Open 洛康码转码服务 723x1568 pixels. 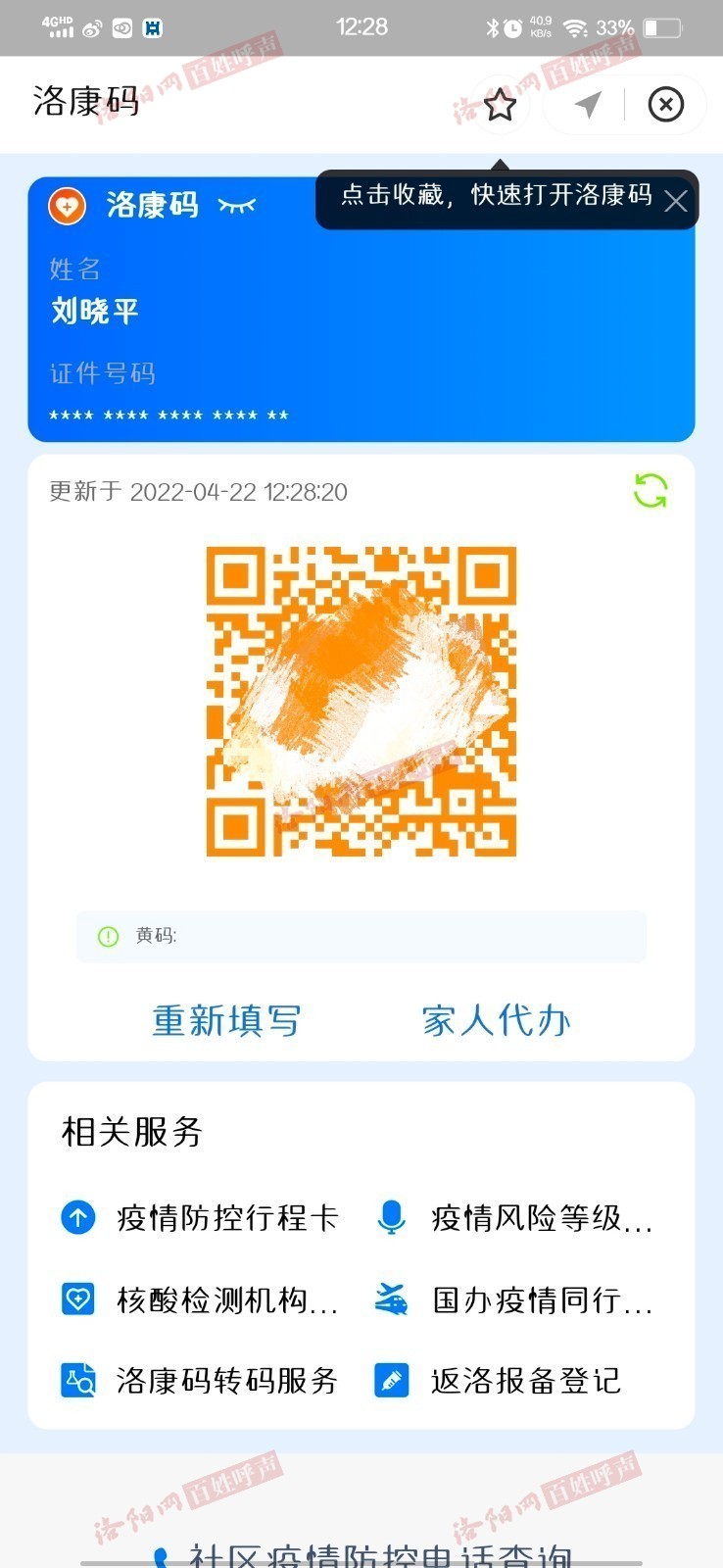[x=200, y=1381]
